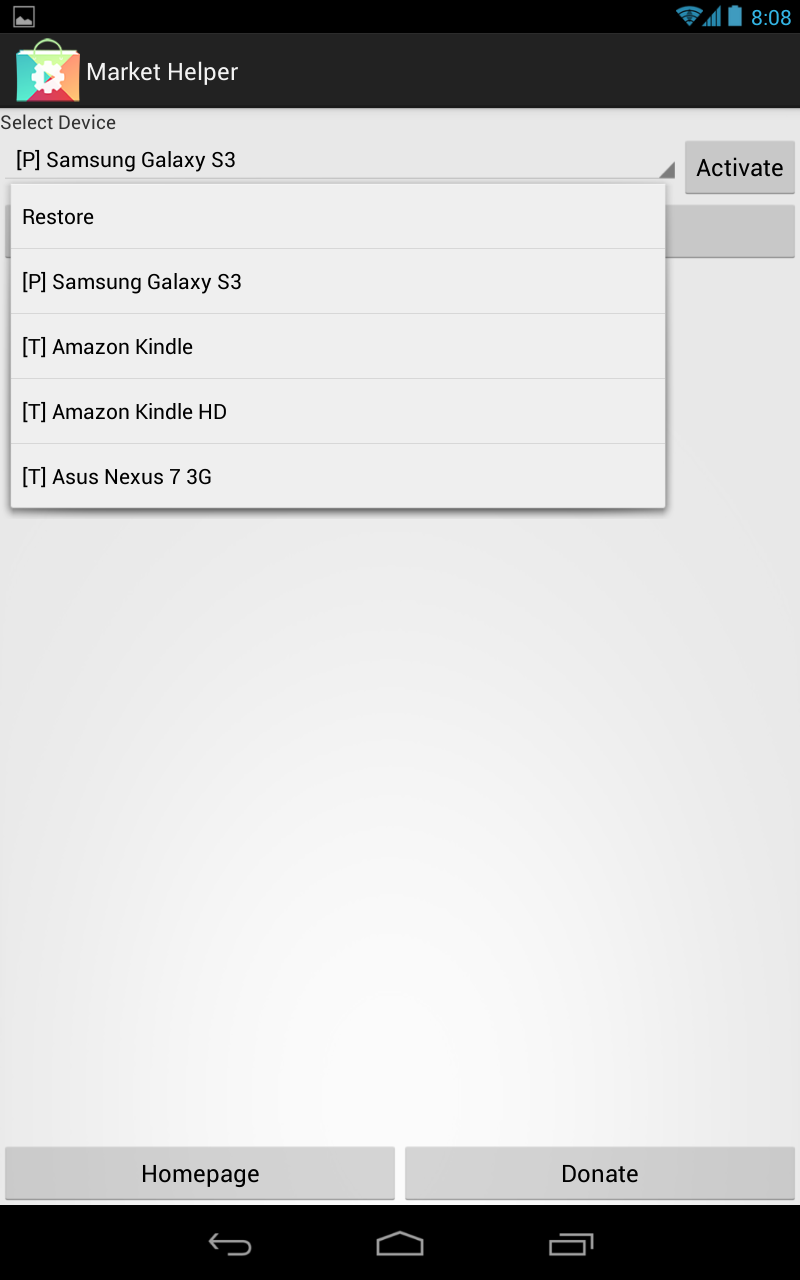
Task: Tap the Activate button
Action: pyautogui.click(x=739, y=168)
